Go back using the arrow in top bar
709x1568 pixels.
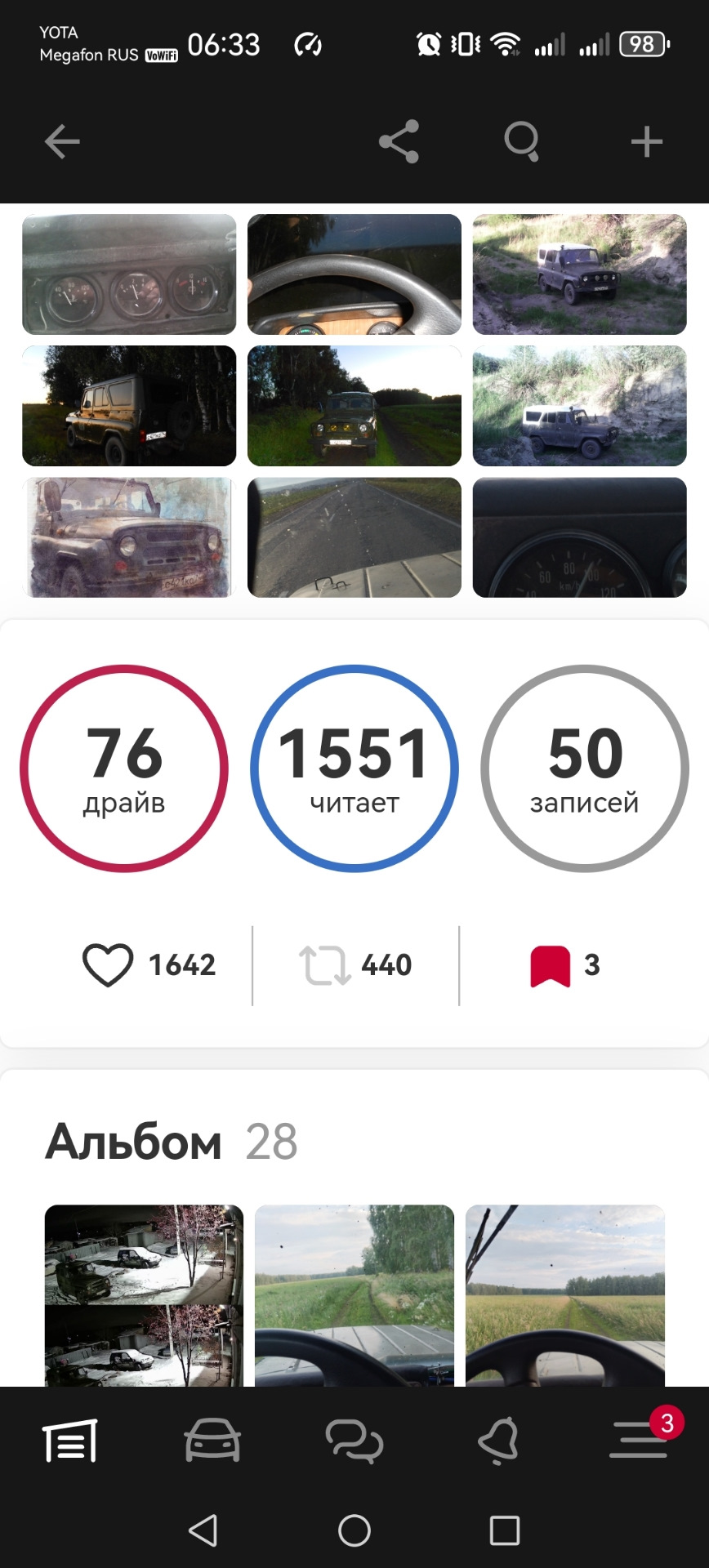(x=61, y=140)
